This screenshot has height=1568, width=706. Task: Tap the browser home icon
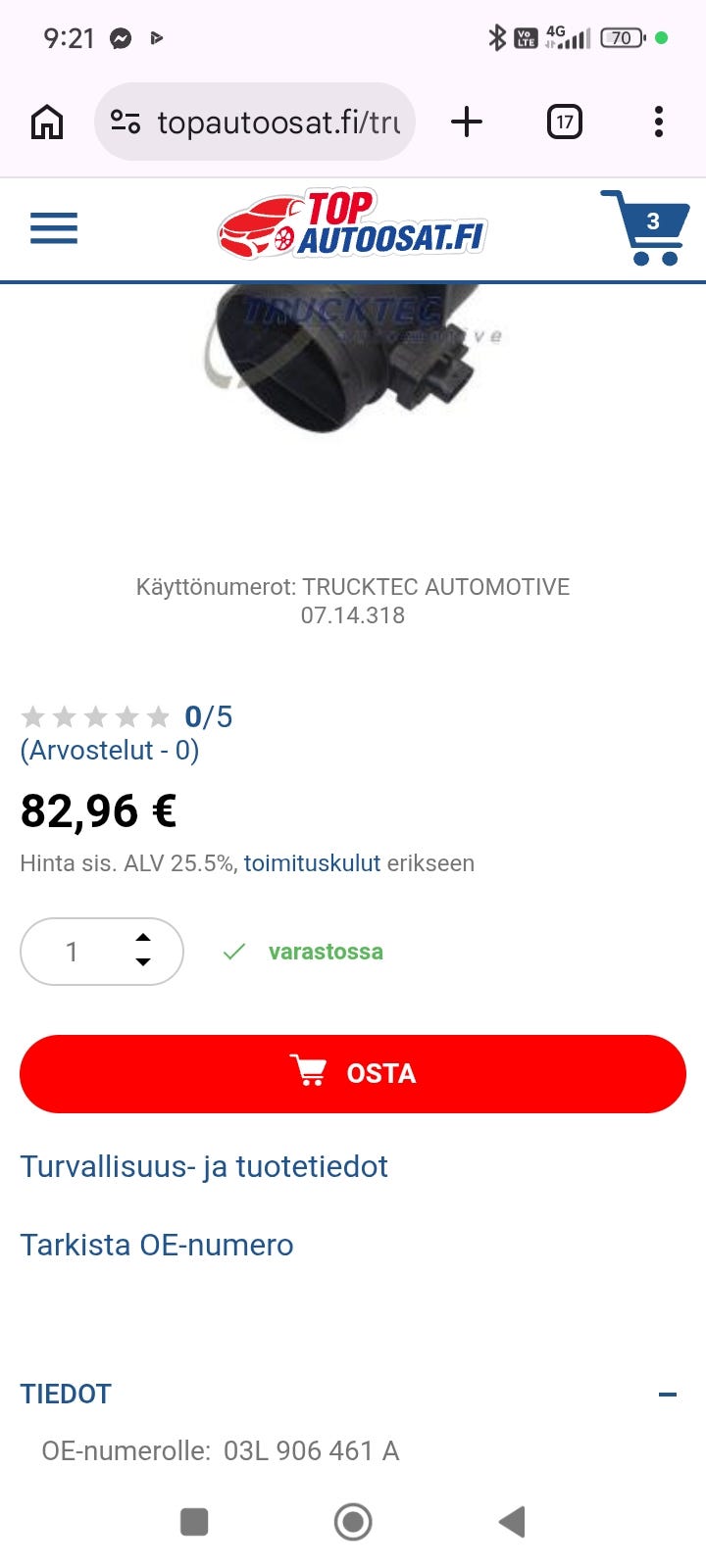point(46,122)
